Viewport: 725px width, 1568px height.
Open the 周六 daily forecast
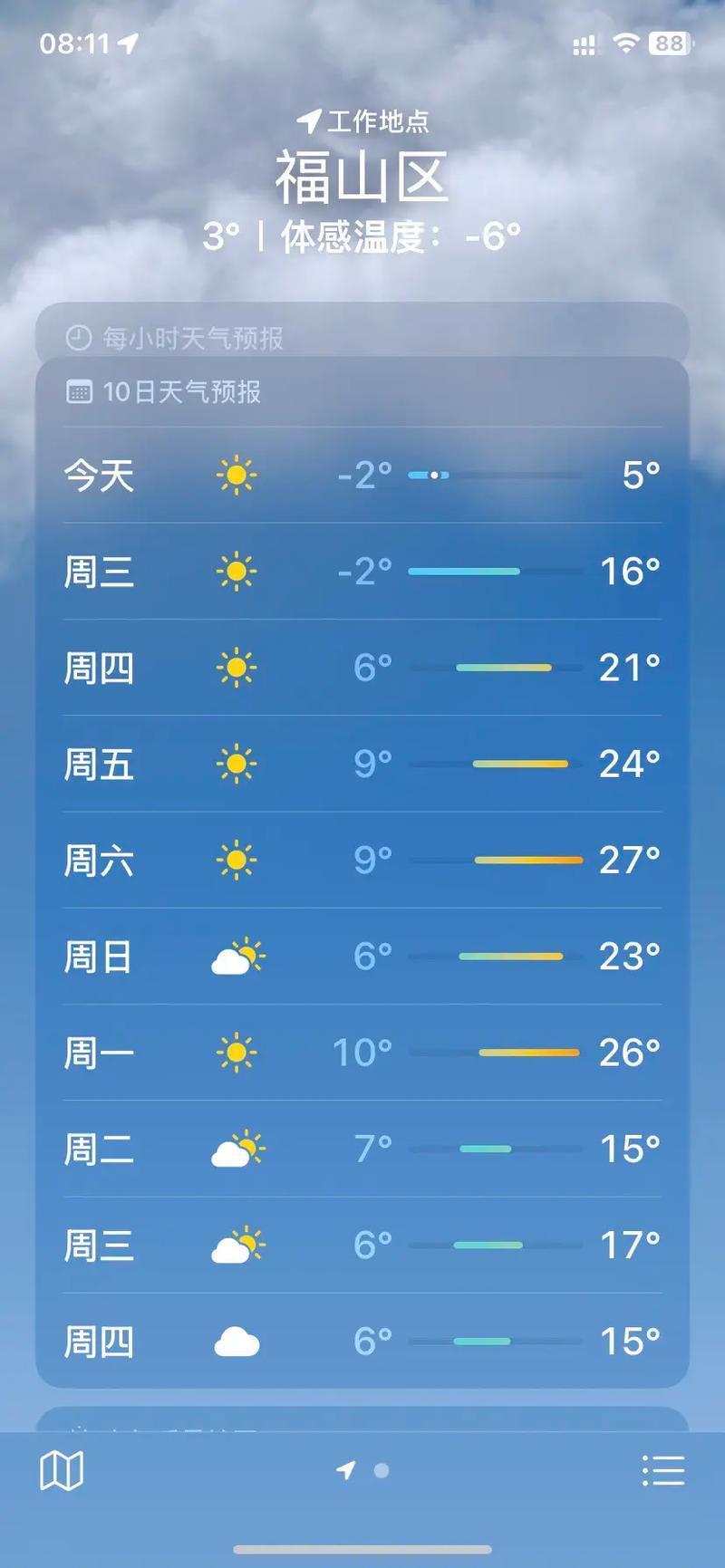(362, 861)
